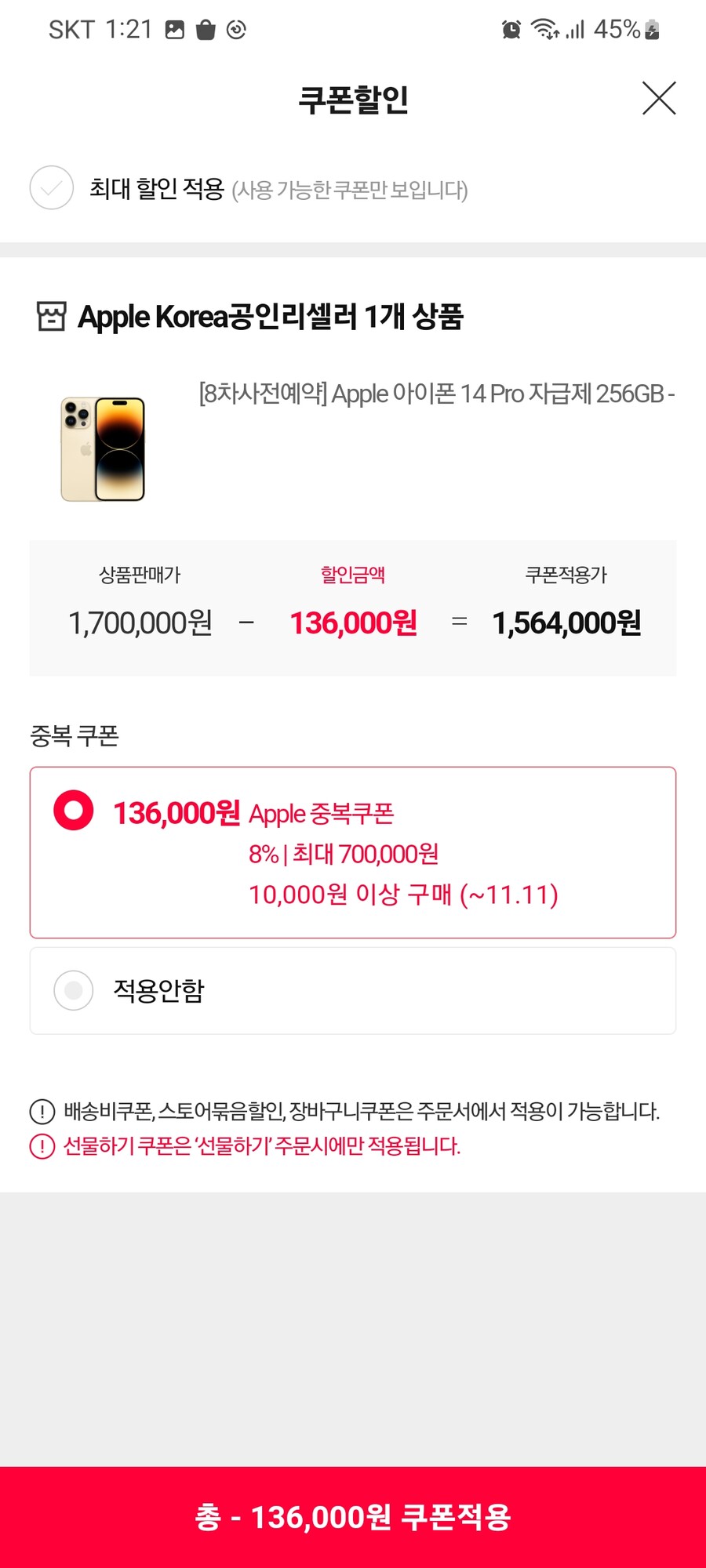Tap the iPhone 14 Pro product thumbnail
Viewport: 706px width, 1568px height.
104,447
